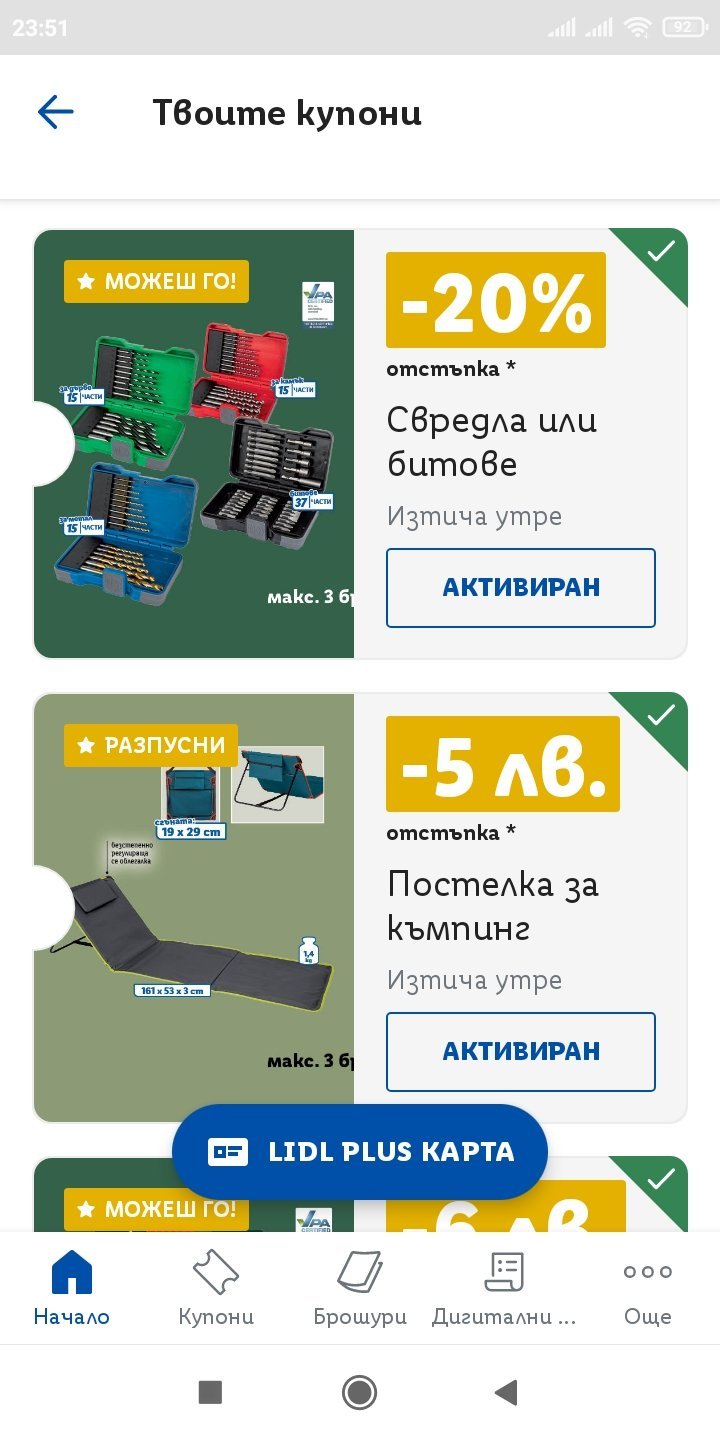Tap the system back triangle
Screen dimensions: 720x1440
pos(507,1392)
